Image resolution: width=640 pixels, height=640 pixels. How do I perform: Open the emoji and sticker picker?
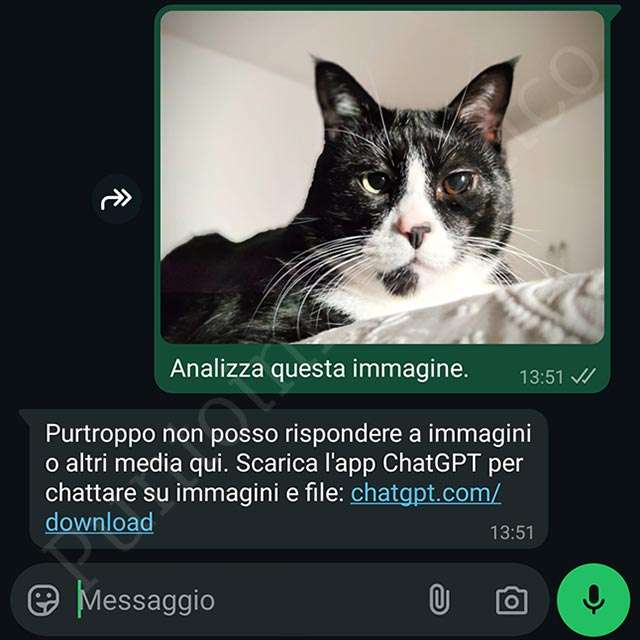43,600
